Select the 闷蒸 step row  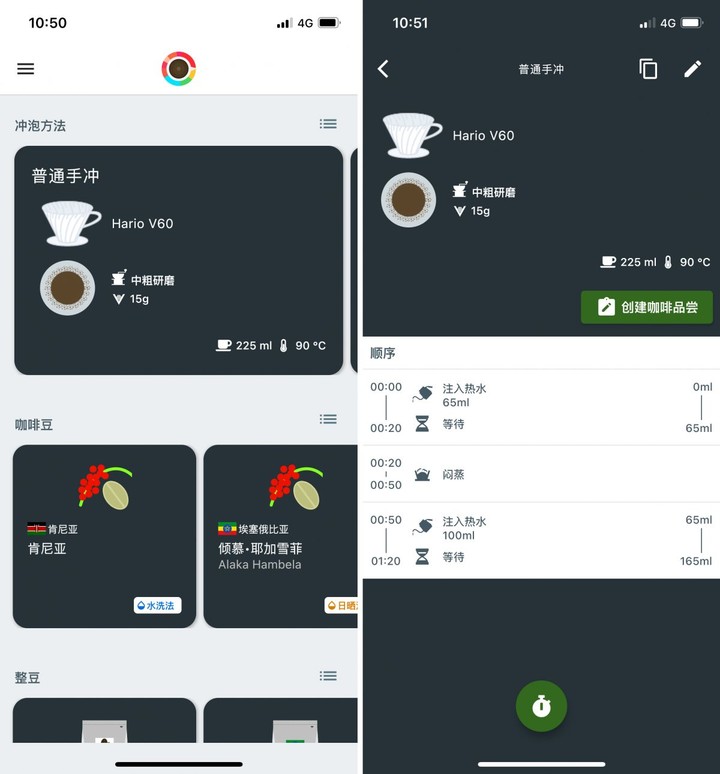pos(541,474)
